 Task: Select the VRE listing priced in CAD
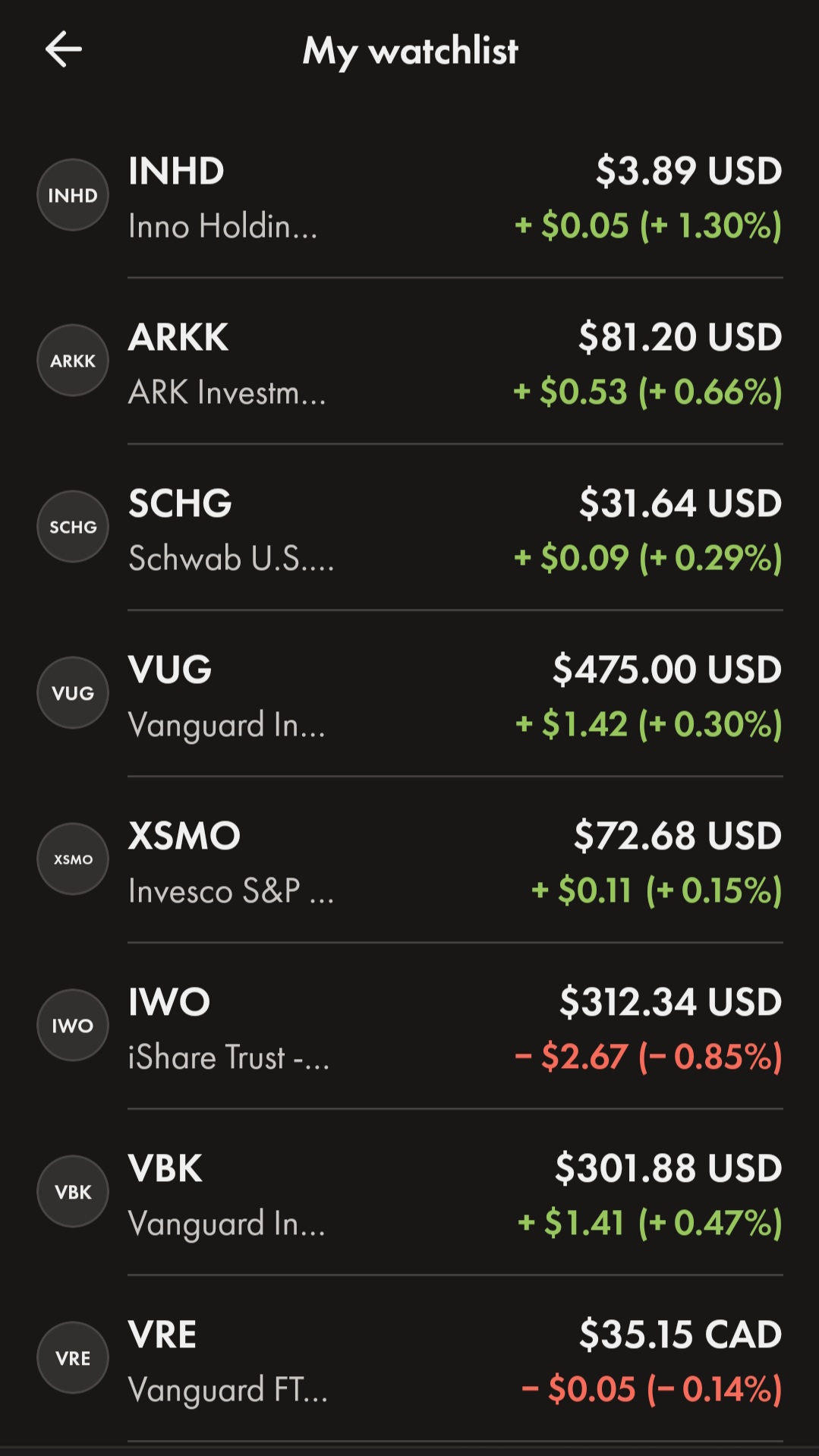click(410, 1359)
